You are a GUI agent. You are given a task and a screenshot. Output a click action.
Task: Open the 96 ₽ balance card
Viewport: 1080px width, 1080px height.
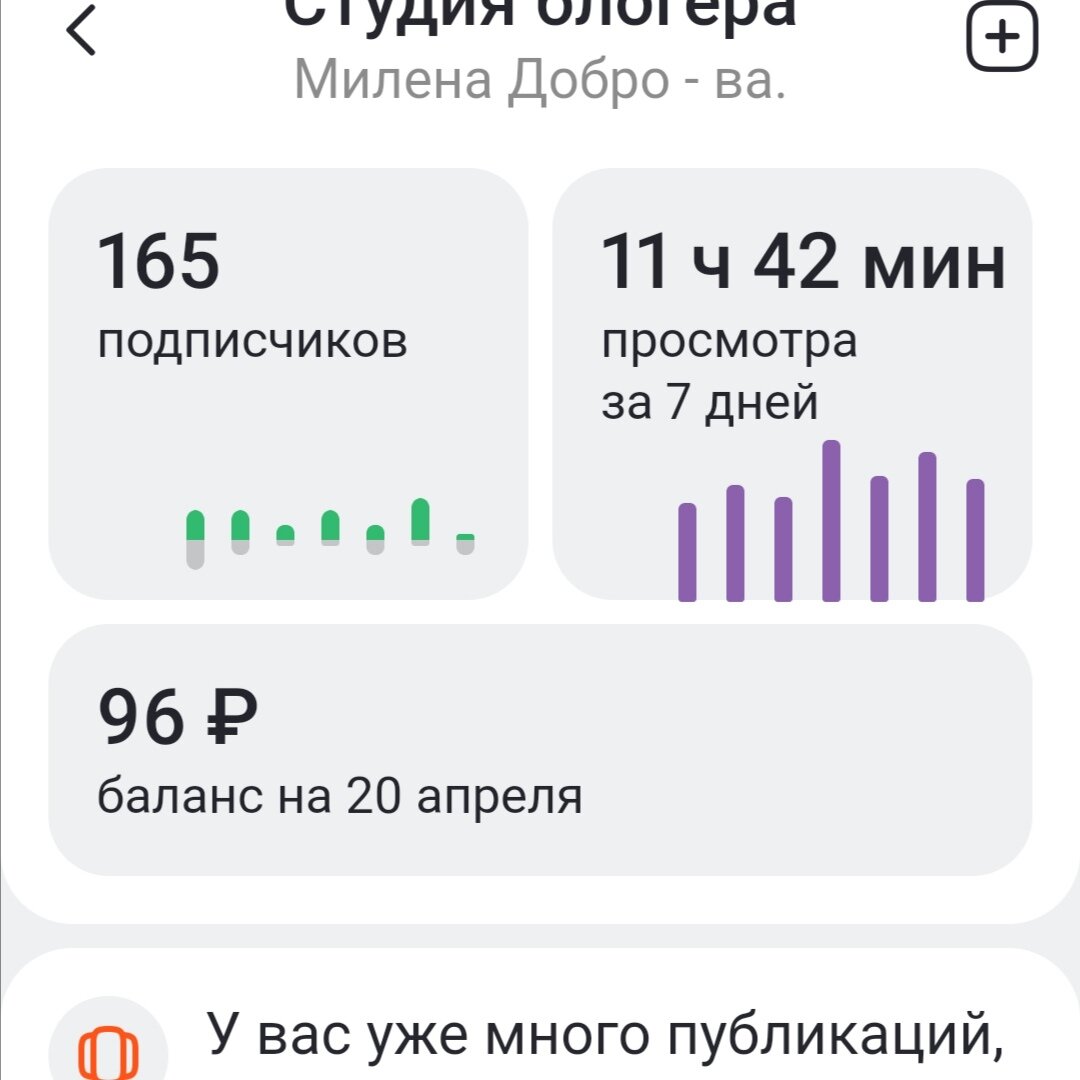click(x=540, y=750)
